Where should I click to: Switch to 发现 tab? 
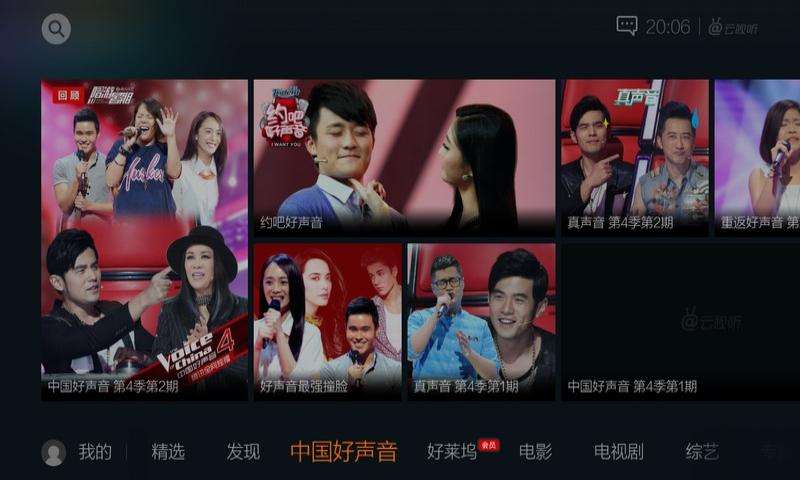[x=243, y=452]
